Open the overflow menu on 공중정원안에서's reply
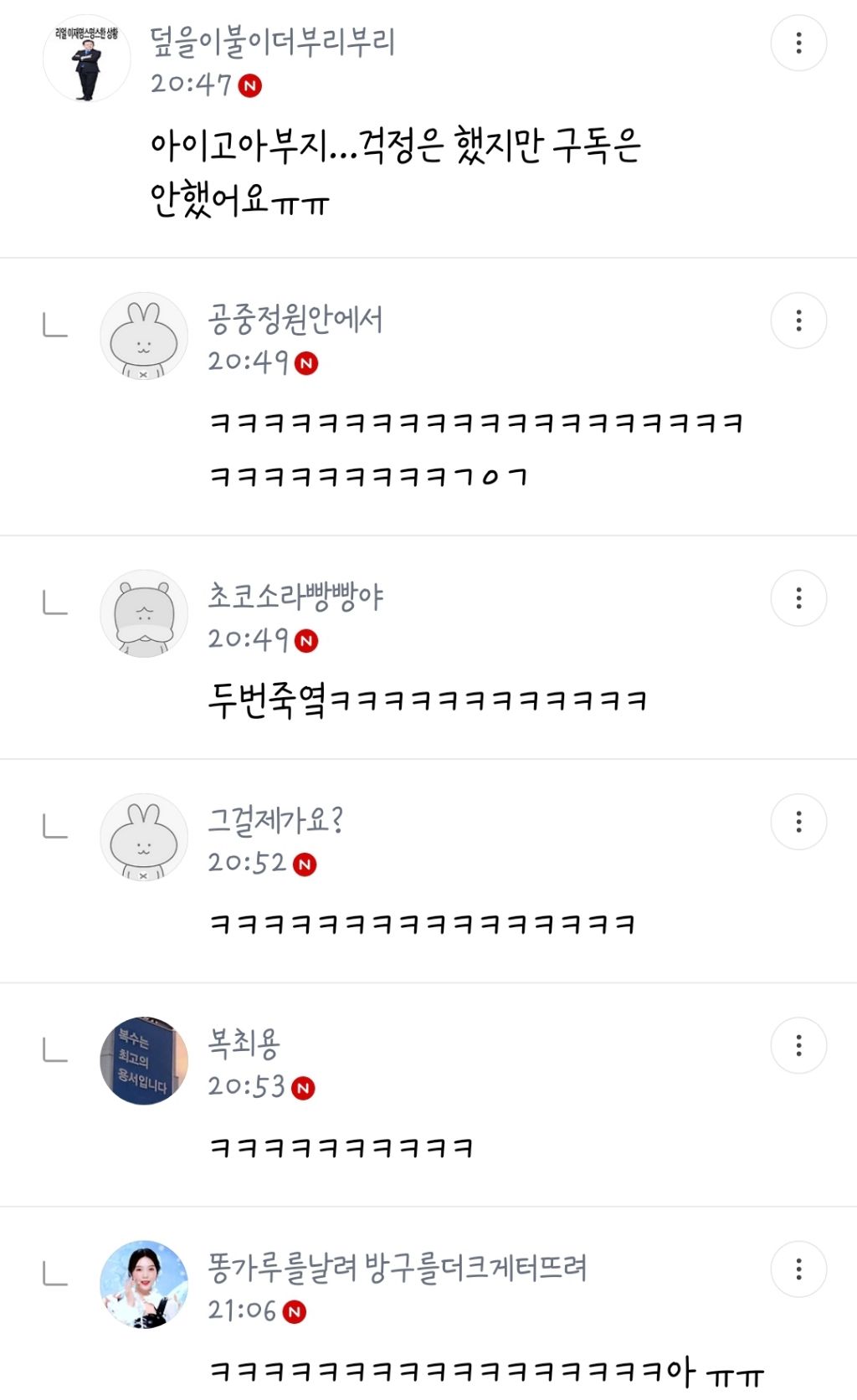The image size is (857, 1400). (798, 321)
